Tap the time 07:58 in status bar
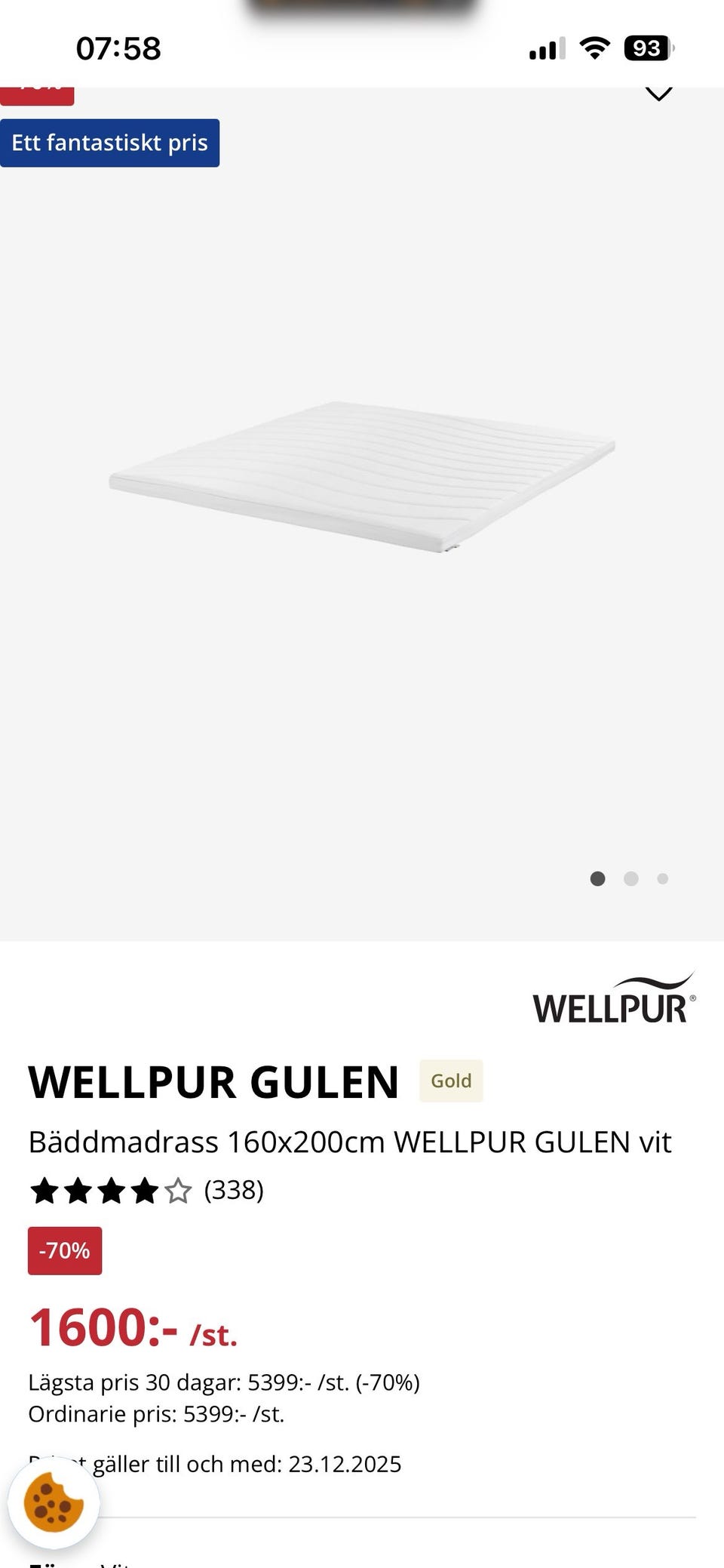This screenshot has width=724, height=1568. (118, 48)
